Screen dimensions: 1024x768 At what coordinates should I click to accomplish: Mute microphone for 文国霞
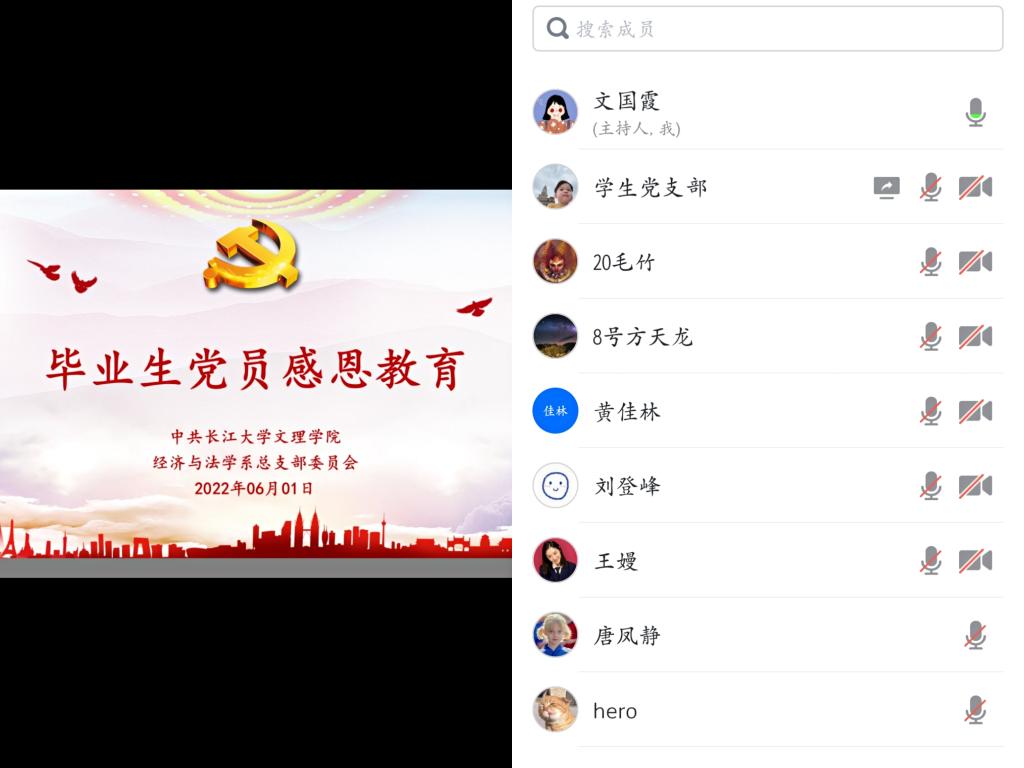click(x=976, y=112)
